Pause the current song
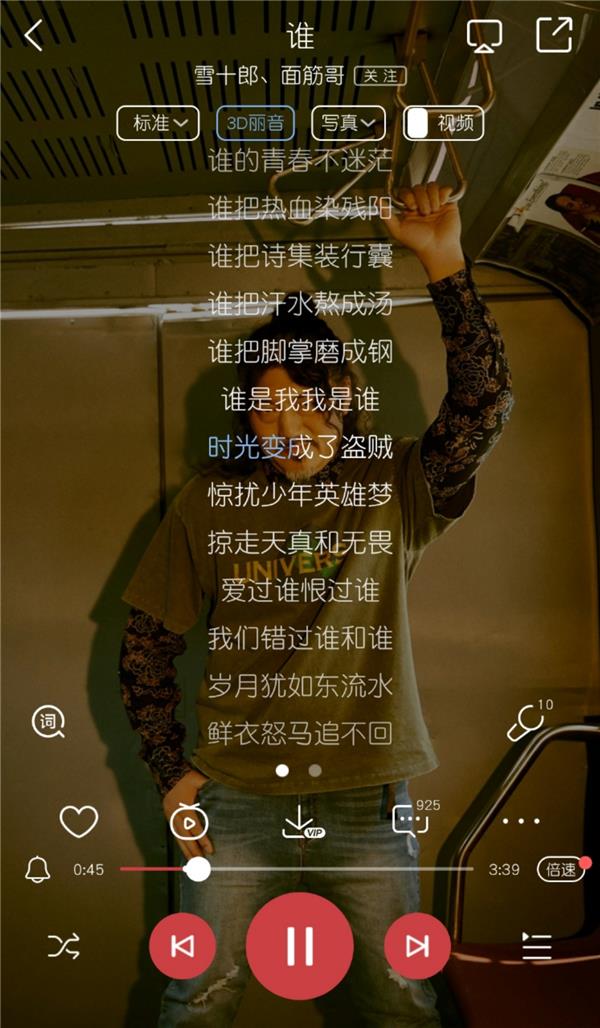600x1028 pixels. tap(299, 946)
